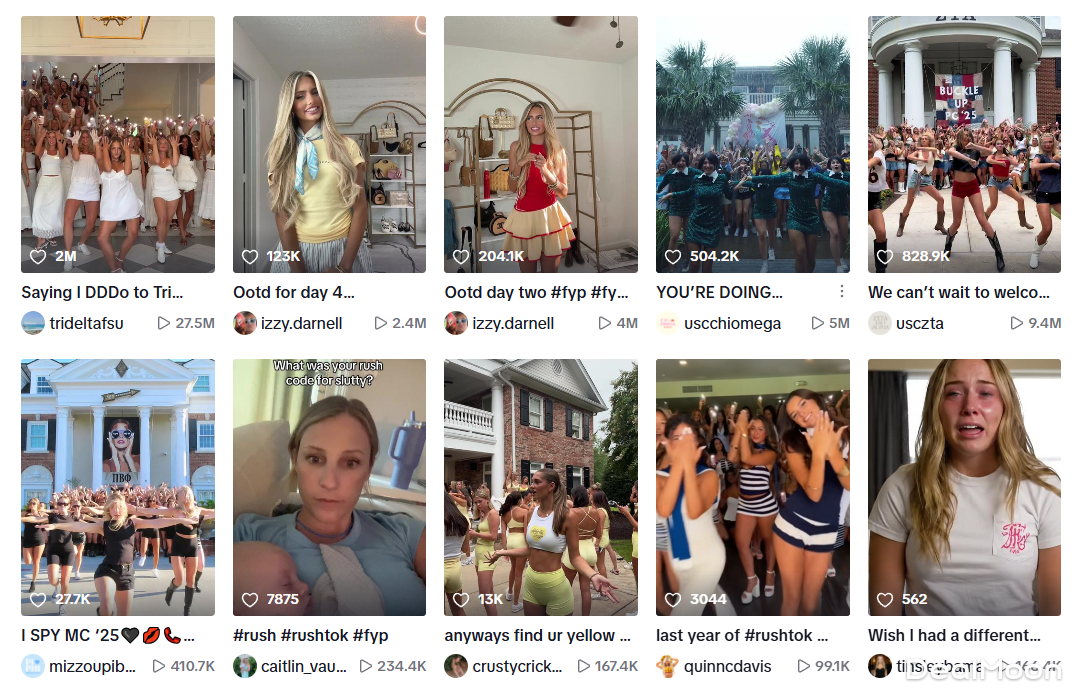Play izzy.darnell's 'Ootd for day 4' video
The width and height of the screenshot is (1076, 694).
click(x=329, y=144)
